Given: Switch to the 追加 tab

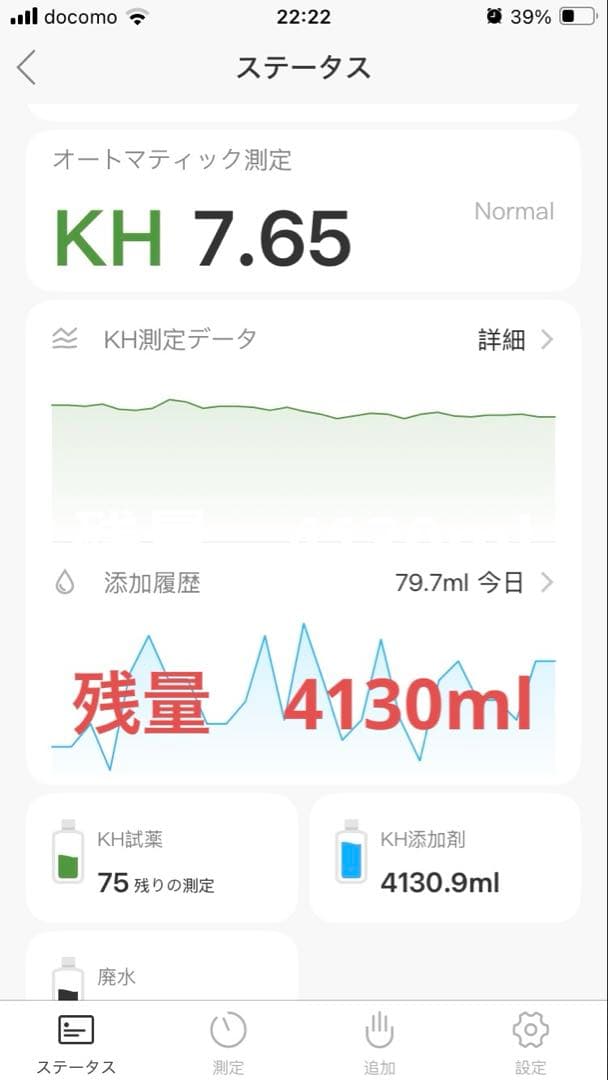Looking at the screenshot, I should tap(379, 1041).
